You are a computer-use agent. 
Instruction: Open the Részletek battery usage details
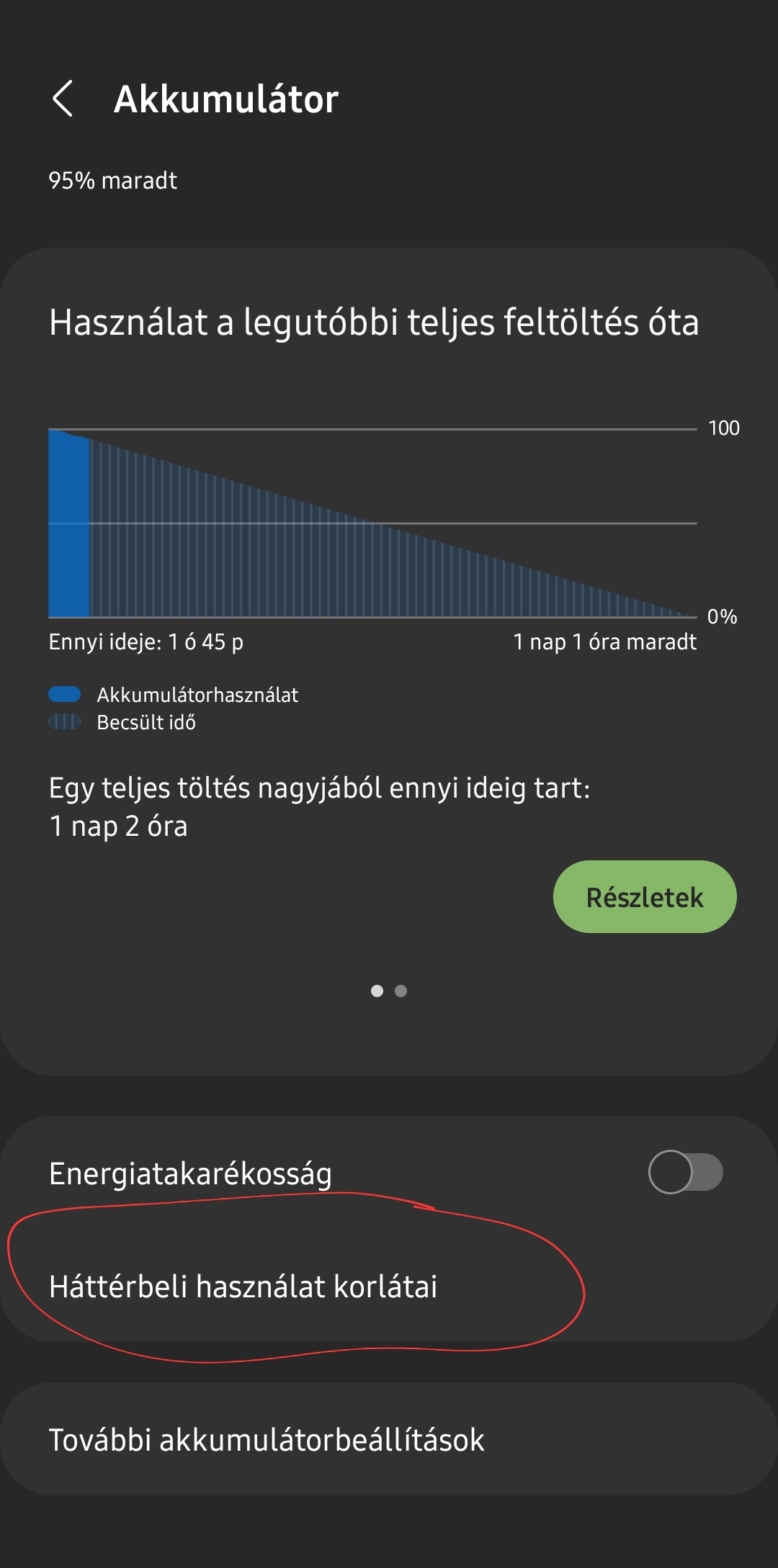click(x=645, y=897)
